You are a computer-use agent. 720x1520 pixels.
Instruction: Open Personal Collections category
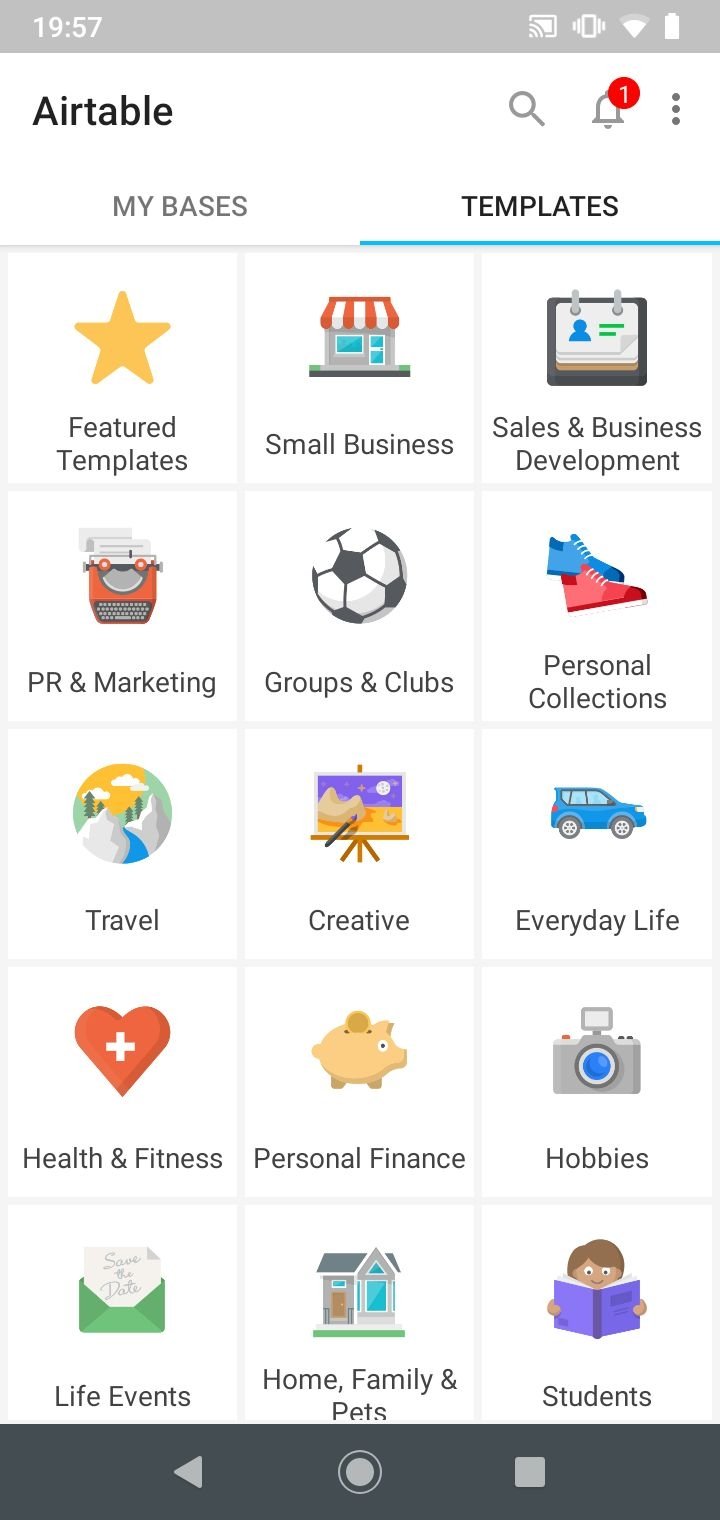point(597,606)
